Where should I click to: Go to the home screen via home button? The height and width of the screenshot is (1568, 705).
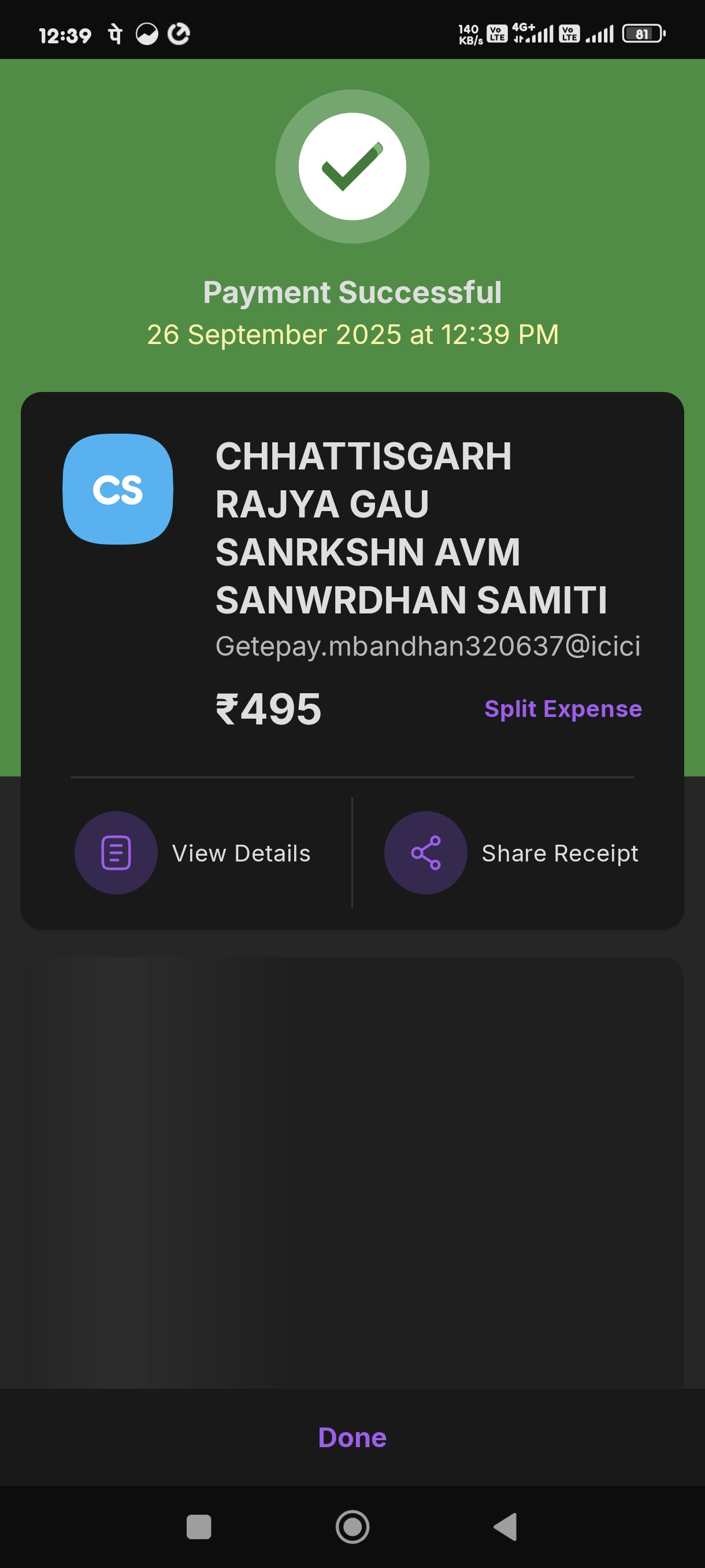pos(352,1526)
